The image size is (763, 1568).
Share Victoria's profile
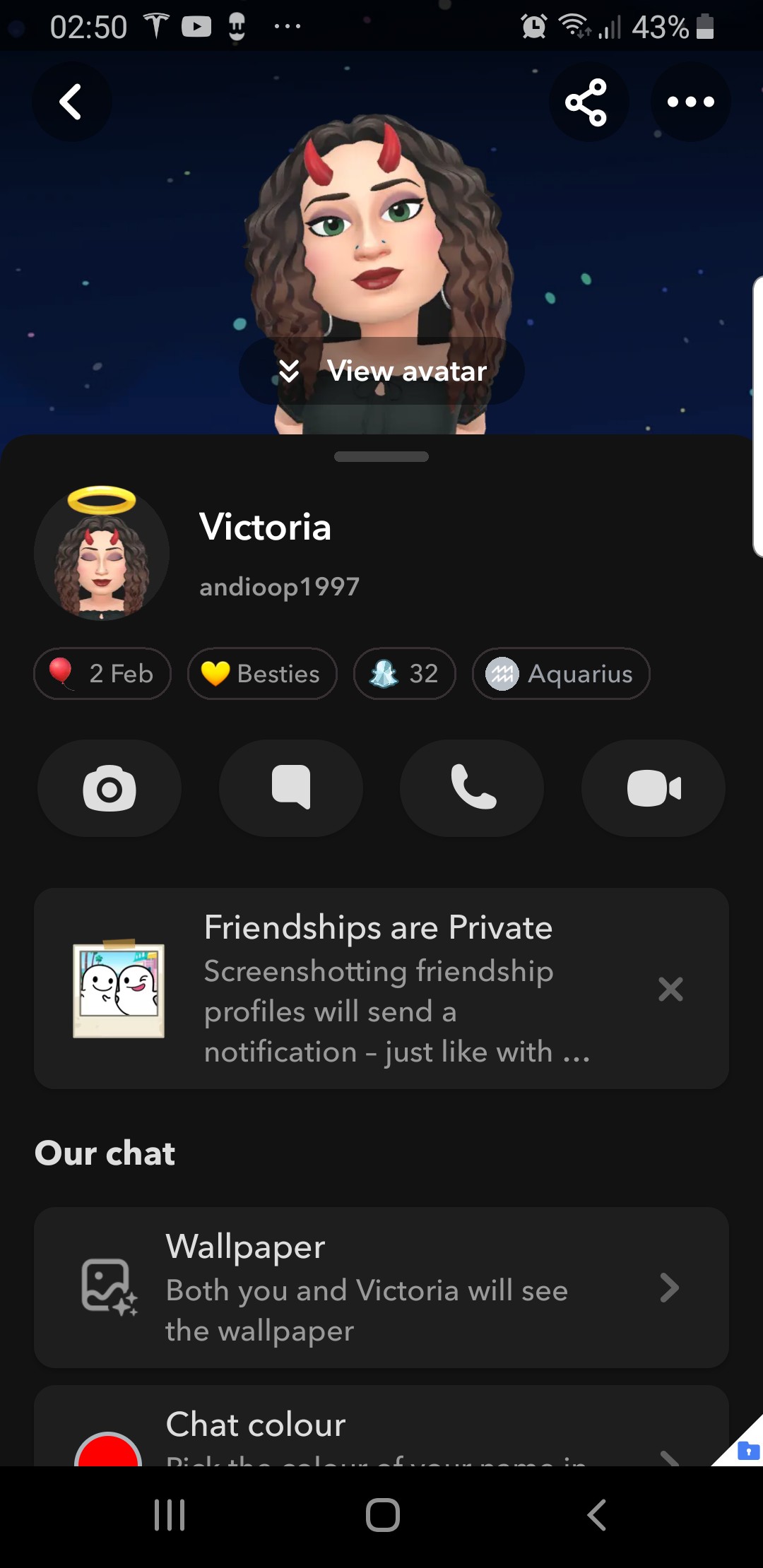(x=587, y=102)
